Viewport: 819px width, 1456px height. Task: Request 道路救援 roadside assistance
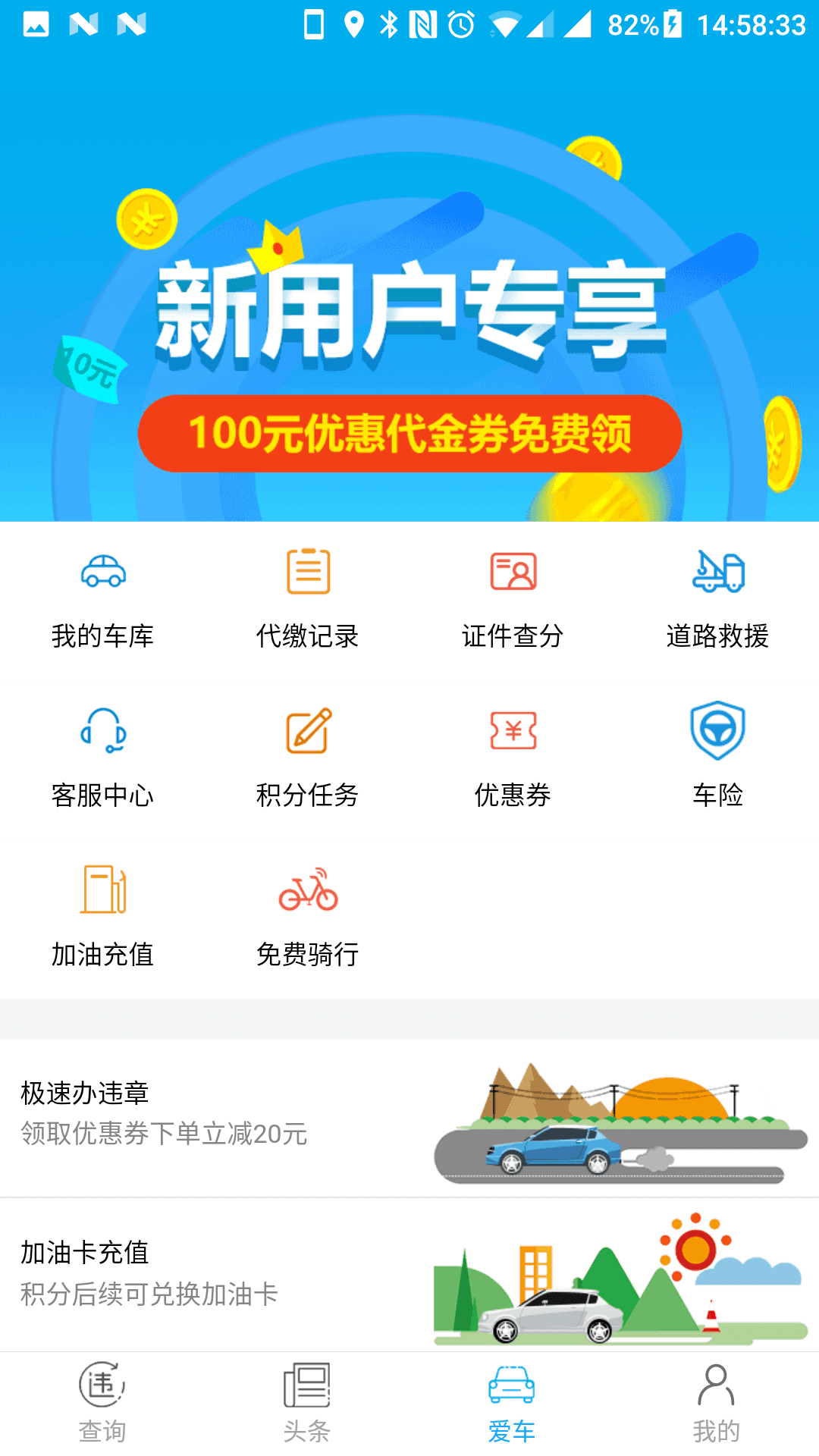point(717,599)
